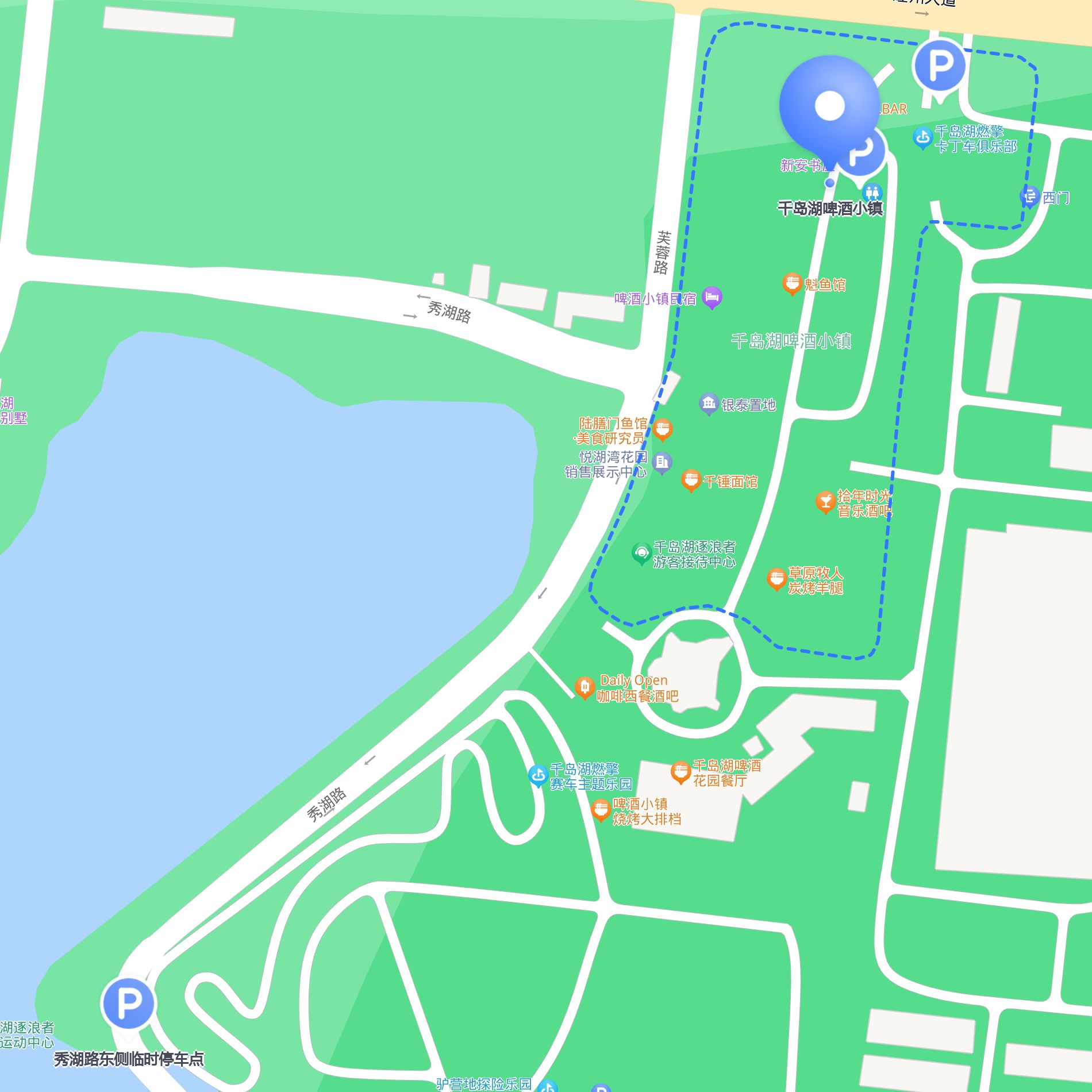Viewport: 1092px width, 1092px height.
Task: Open the 啤酒小镇烧烤大排档 marker
Action: coord(601,810)
